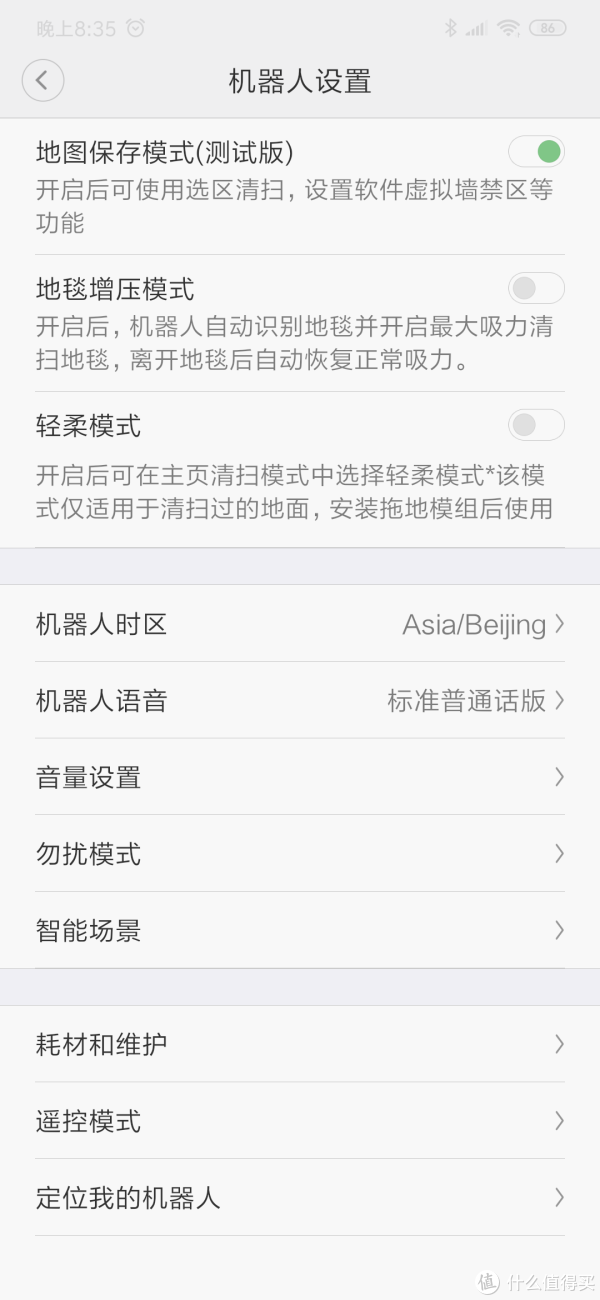This screenshot has width=600, height=1300.
Task: Select 定位我的机器人
Action: 300,1197
